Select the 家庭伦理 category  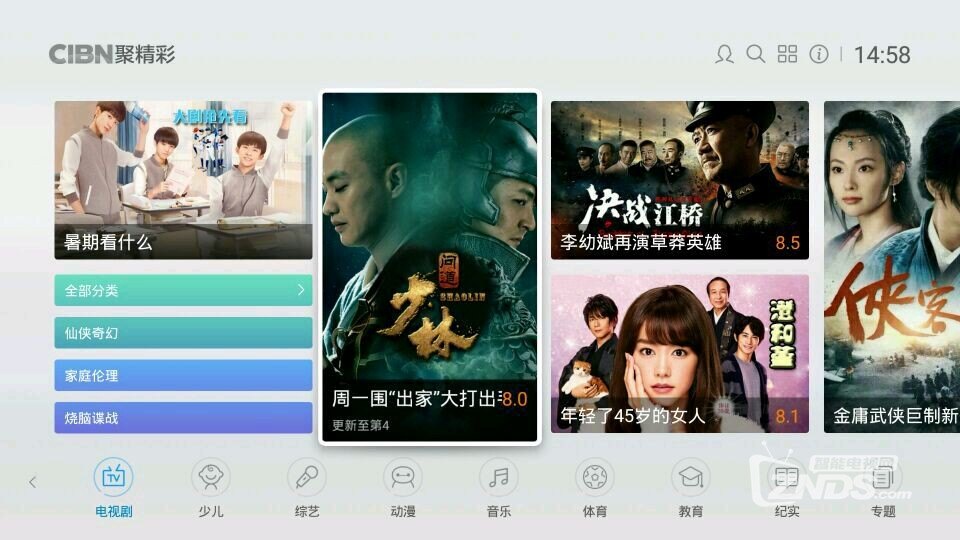tap(183, 375)
